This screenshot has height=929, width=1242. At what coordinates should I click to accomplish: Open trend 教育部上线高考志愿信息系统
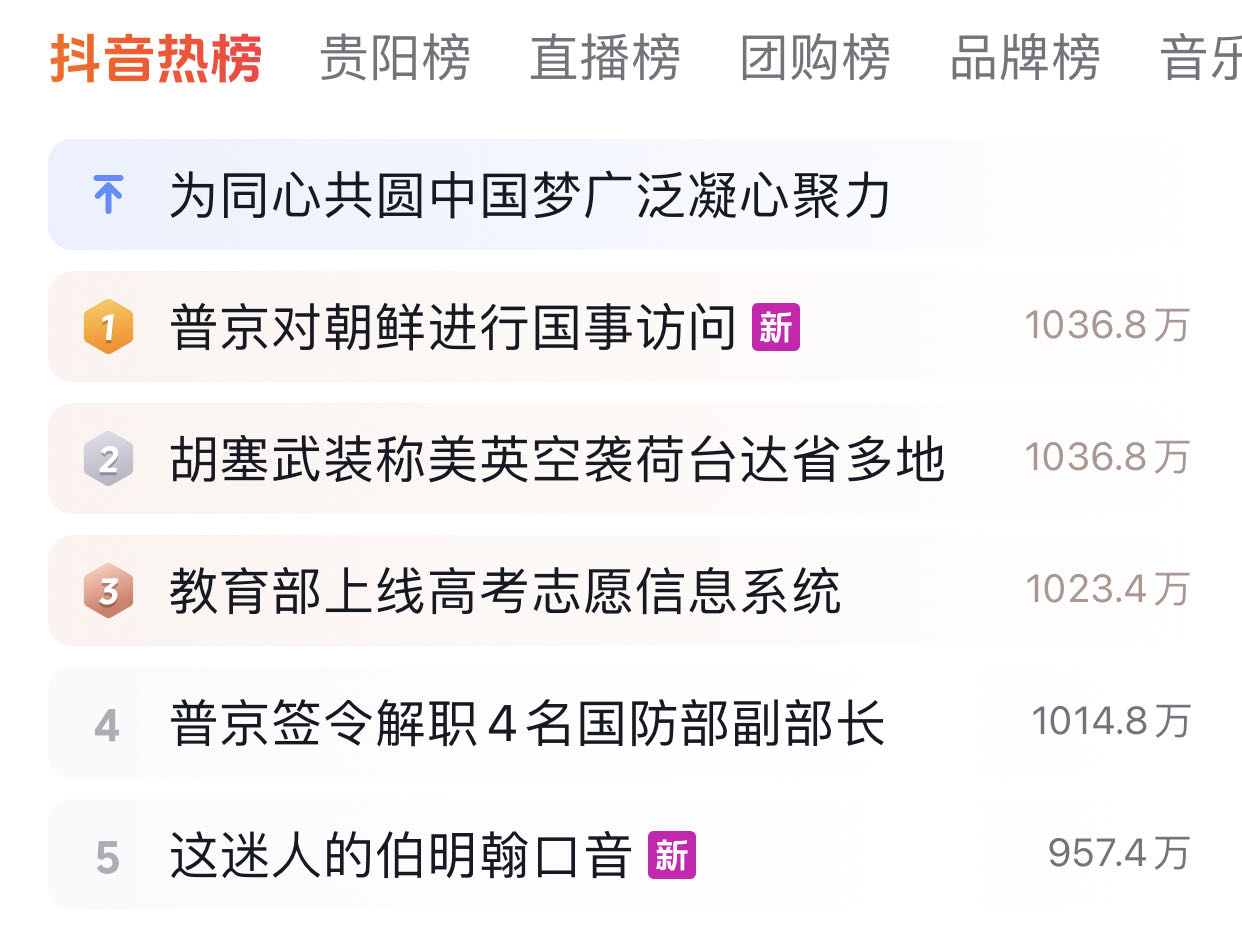505,591
